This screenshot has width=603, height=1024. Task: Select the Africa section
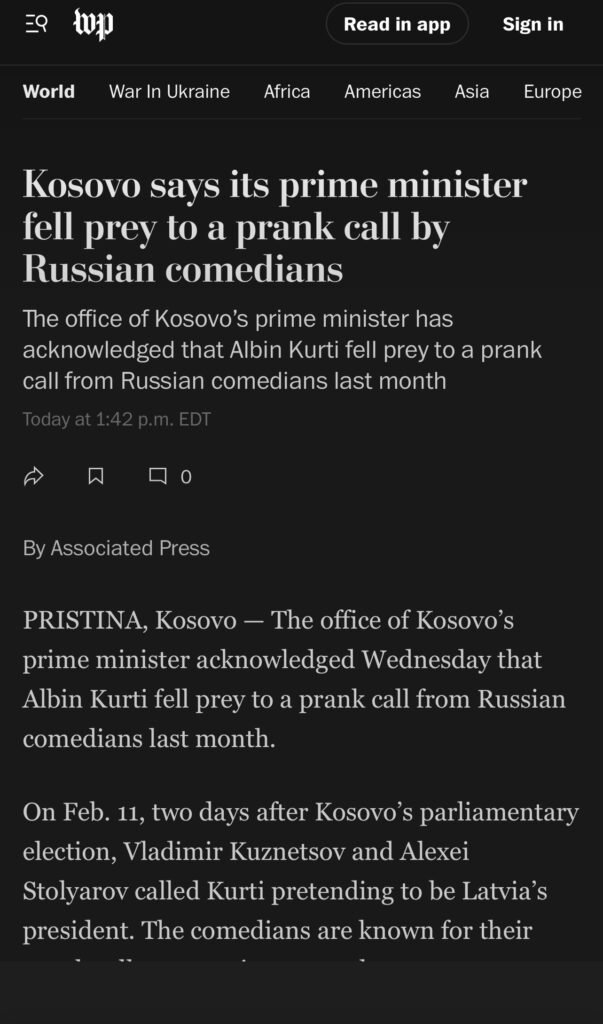coord(287,91)
